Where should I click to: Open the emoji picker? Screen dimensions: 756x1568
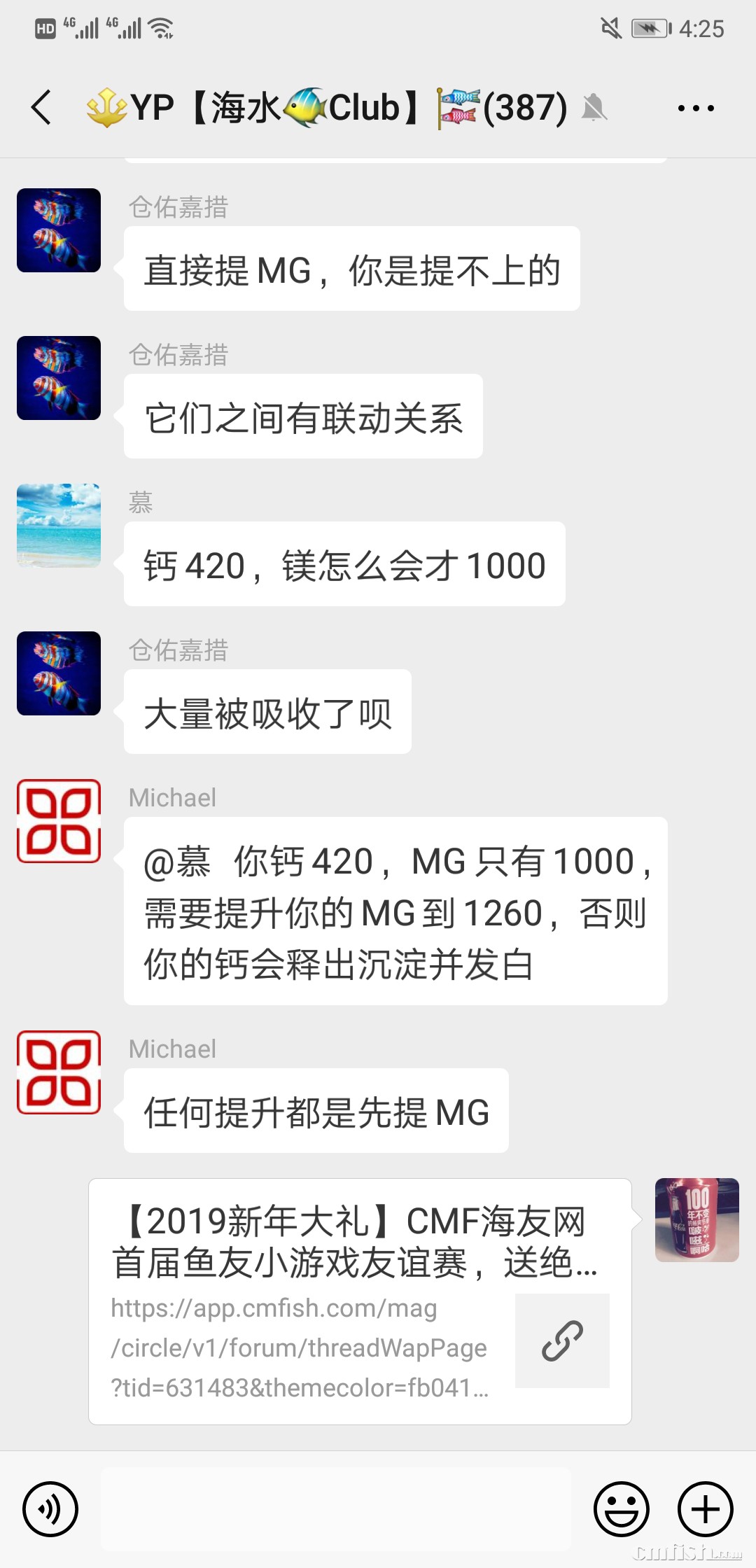(621, 1508)
